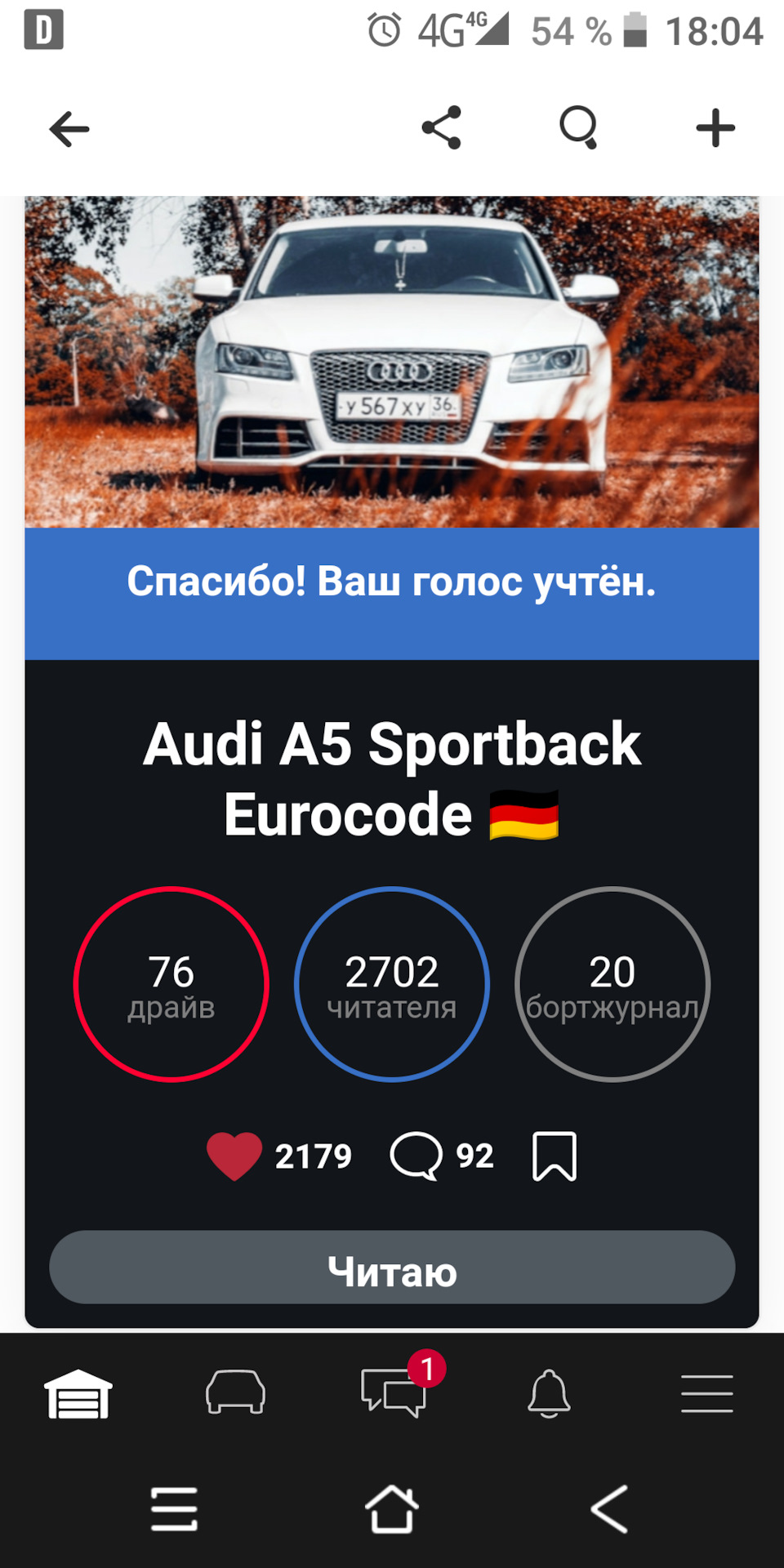The image size is (784, 1568).
Task: Switch to the cars tab
Action: click(x=235, y=1392)
